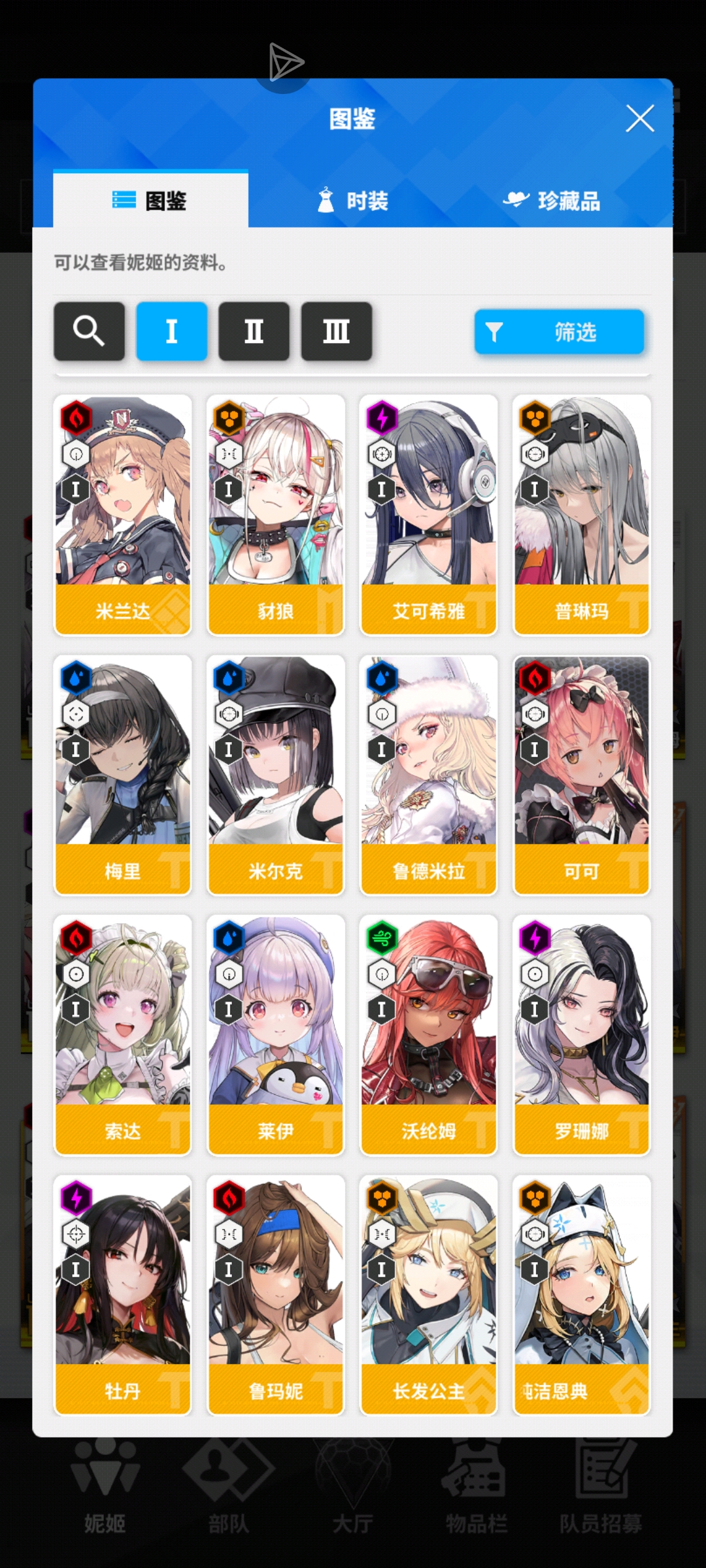Select 莱伊 character card
Image resolution: width=706 pixels, height=1568 pixels.
276,1034
